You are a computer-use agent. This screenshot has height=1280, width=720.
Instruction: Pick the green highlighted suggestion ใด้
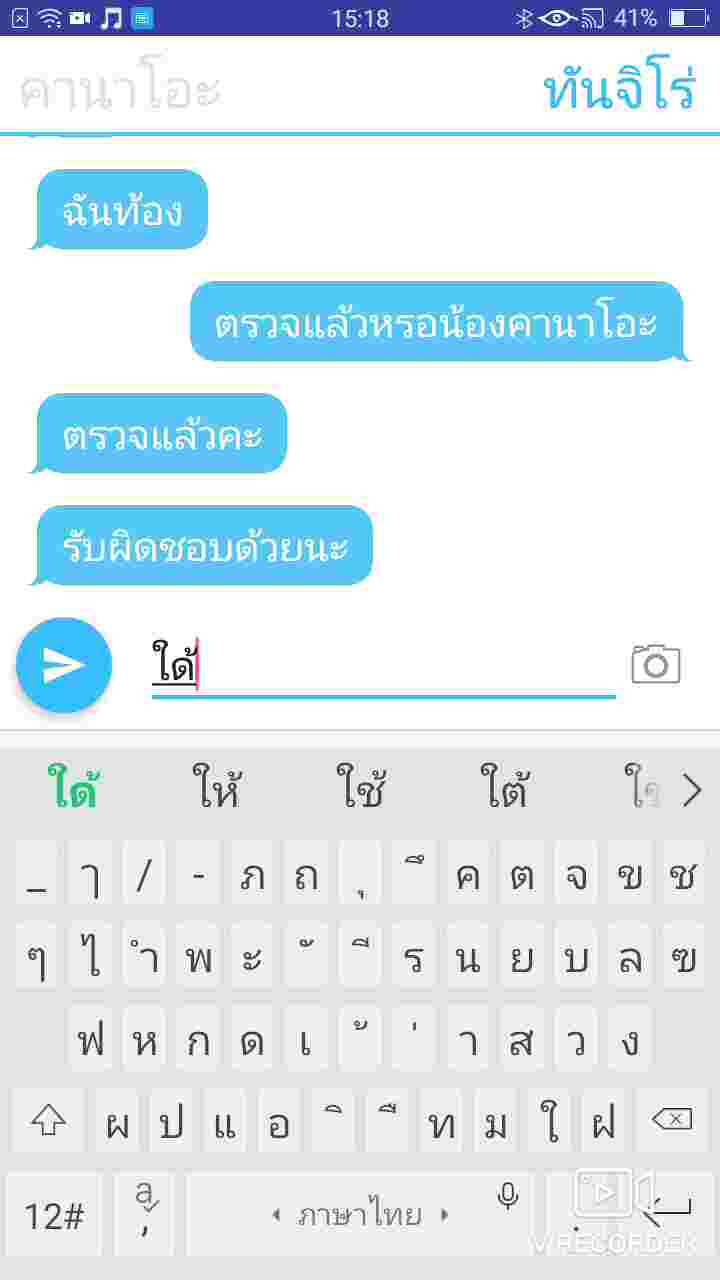point(73,788)
